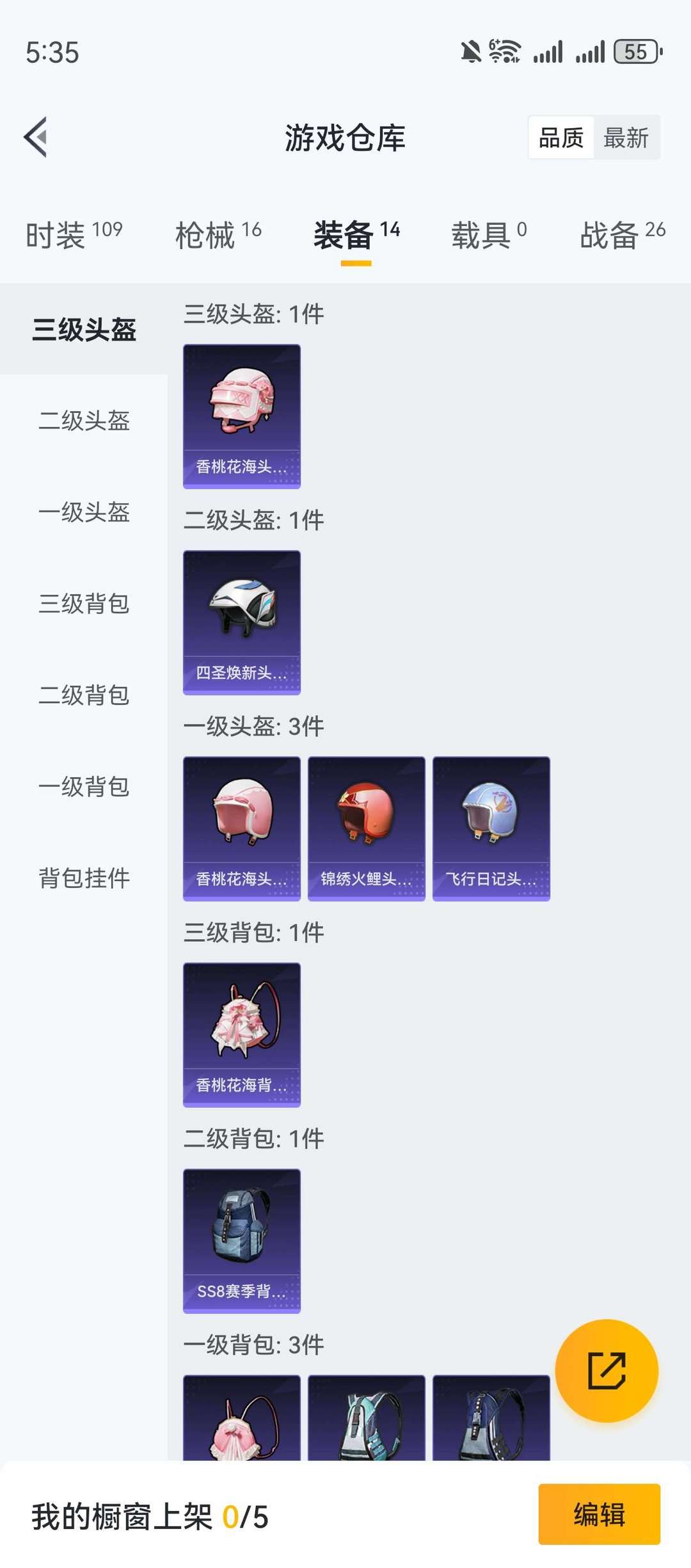Image resolution: width=691 pixels, height=1568 pixels.
Task: Open the SS8赛季 backpack item
Action: tap(242, 1241)
